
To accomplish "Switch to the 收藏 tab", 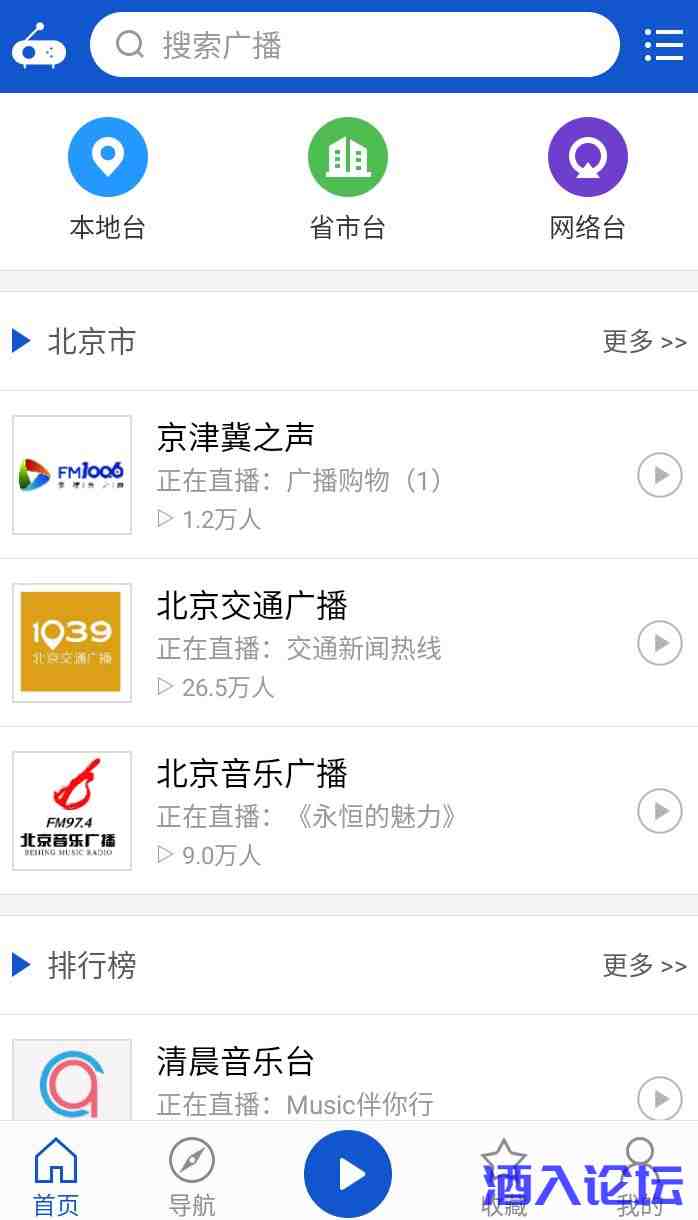I will pos(504,1175).
